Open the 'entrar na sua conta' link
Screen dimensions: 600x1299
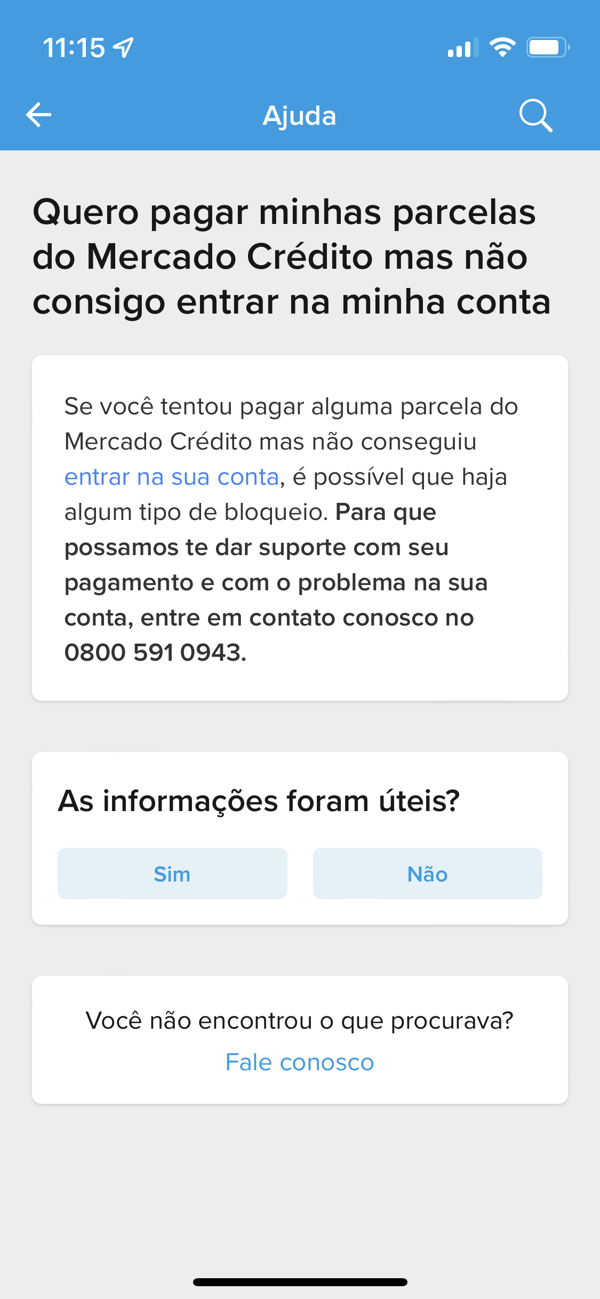(x=171, y=477)
